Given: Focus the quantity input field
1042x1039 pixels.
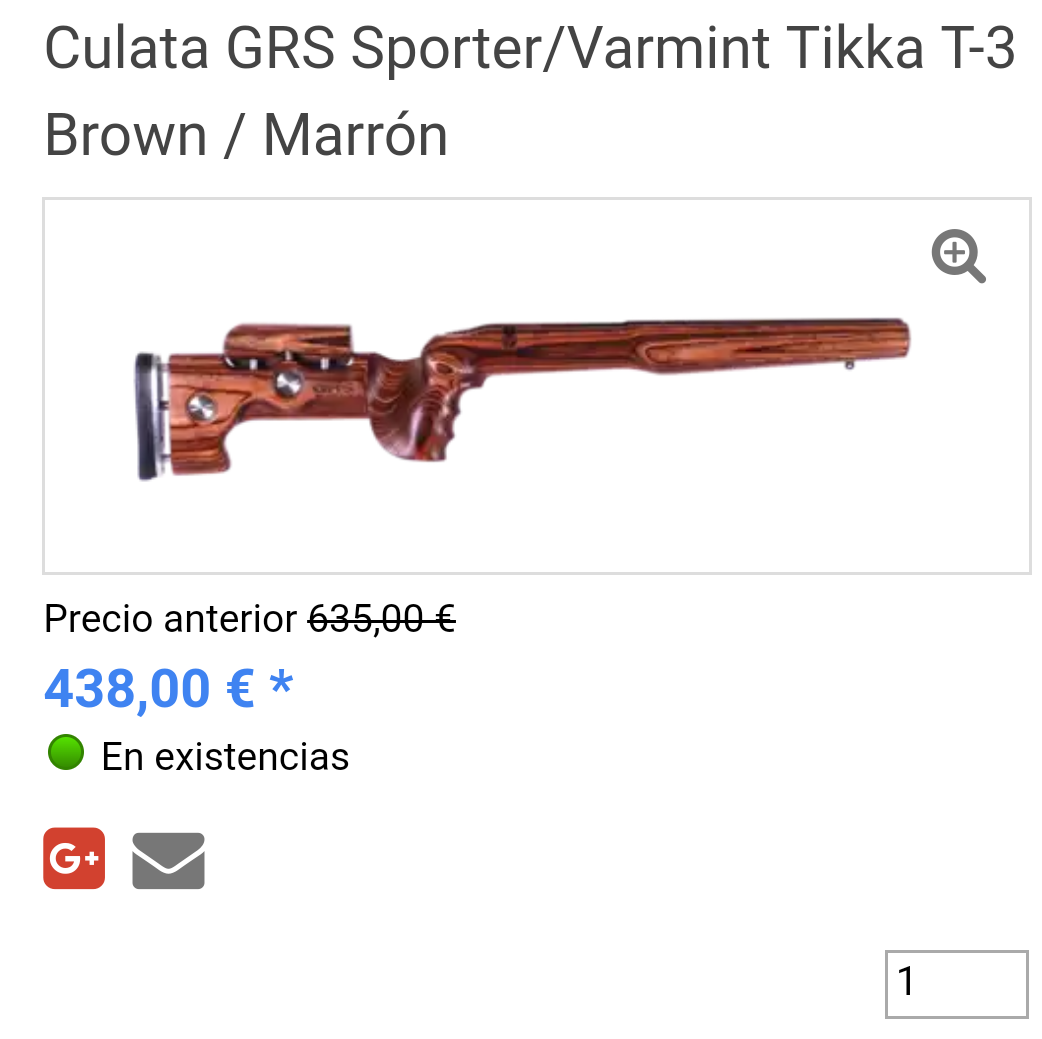Looking at the screenshot, I should [x=956, y=983].
